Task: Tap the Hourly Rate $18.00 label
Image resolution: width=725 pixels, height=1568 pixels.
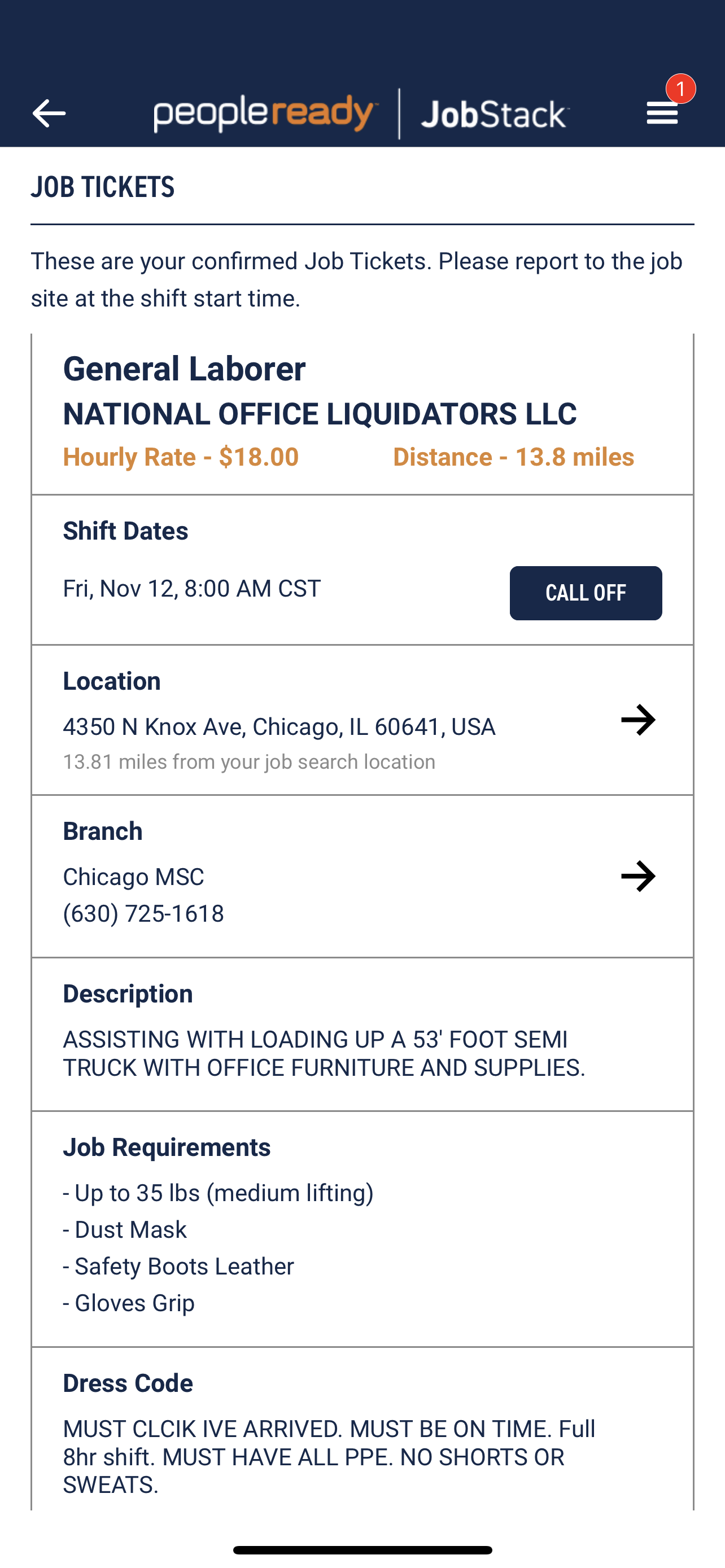Action: [x=181, y=457]
